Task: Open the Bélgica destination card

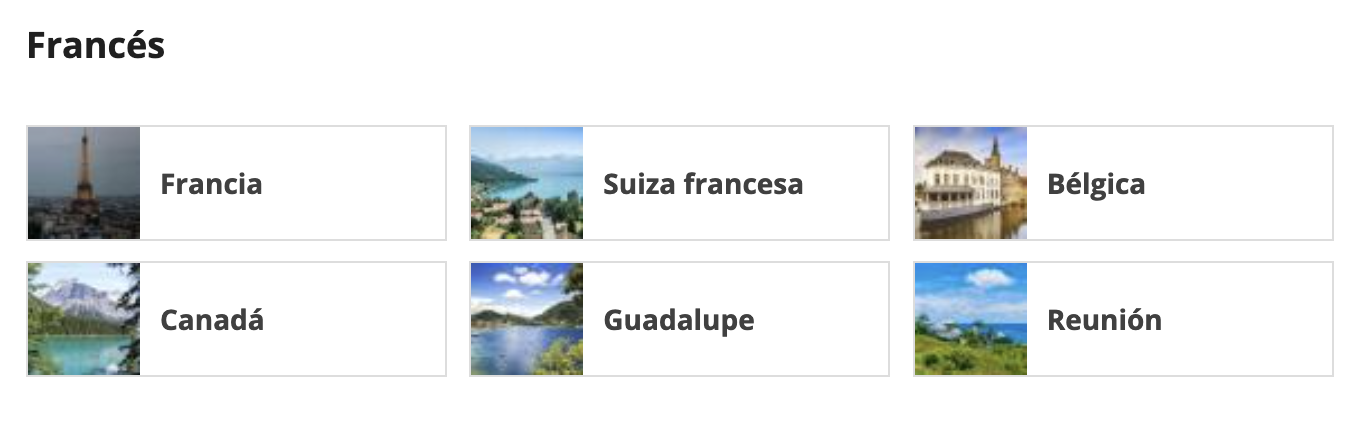Action: point(1122,184)
